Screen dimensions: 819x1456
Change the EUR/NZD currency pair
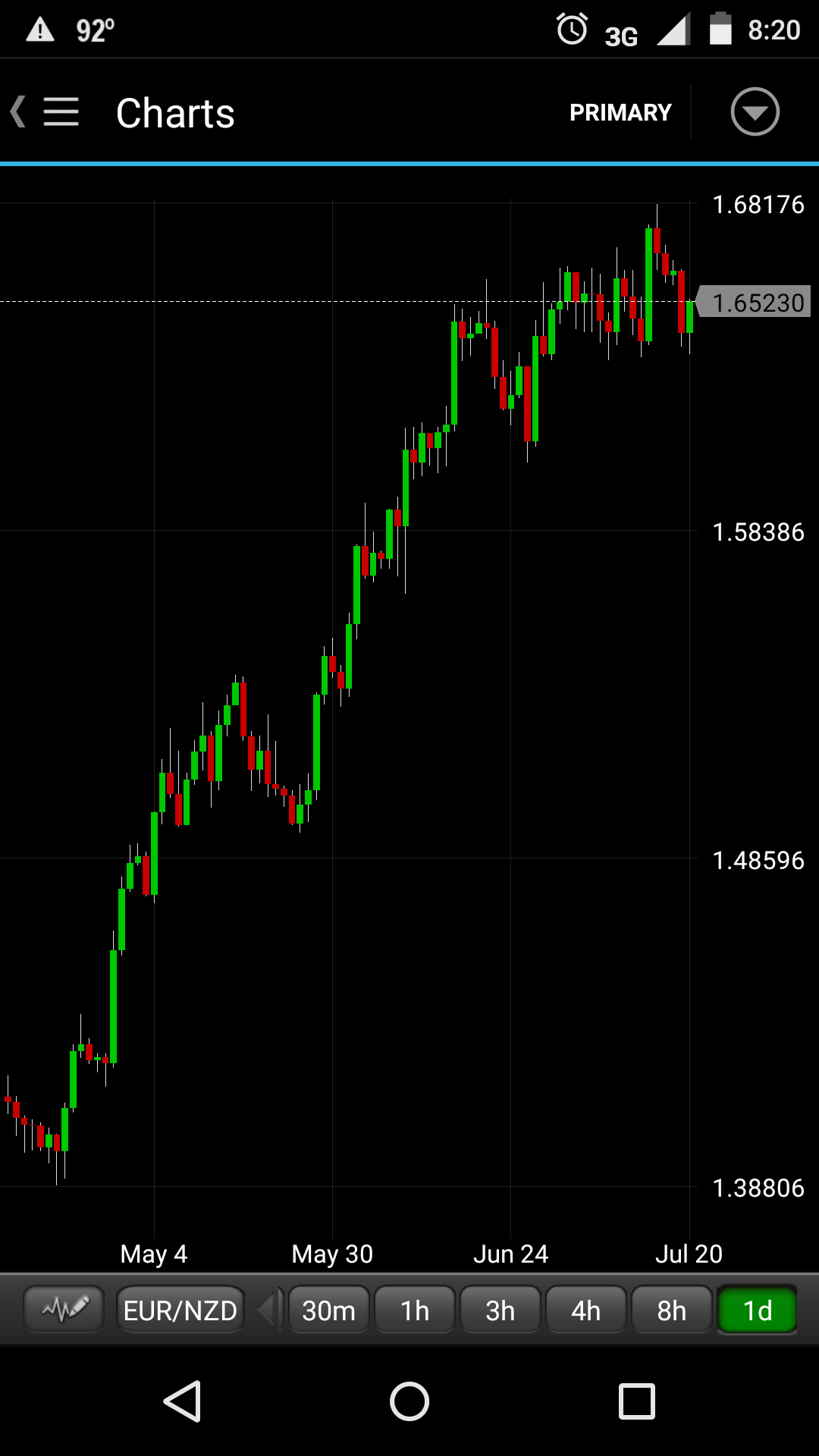click(180, 1310)
